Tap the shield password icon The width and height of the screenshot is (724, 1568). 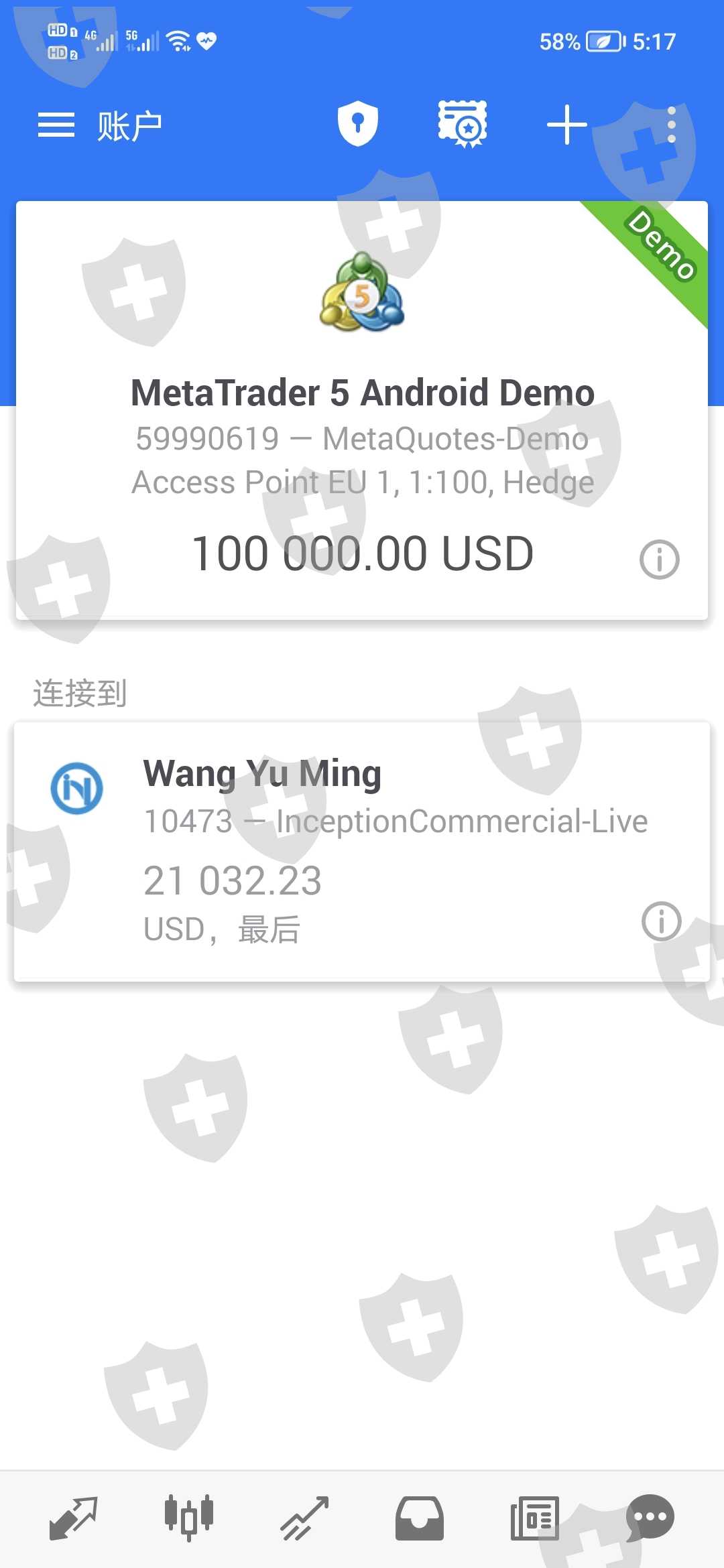click(x=357, y=124)
